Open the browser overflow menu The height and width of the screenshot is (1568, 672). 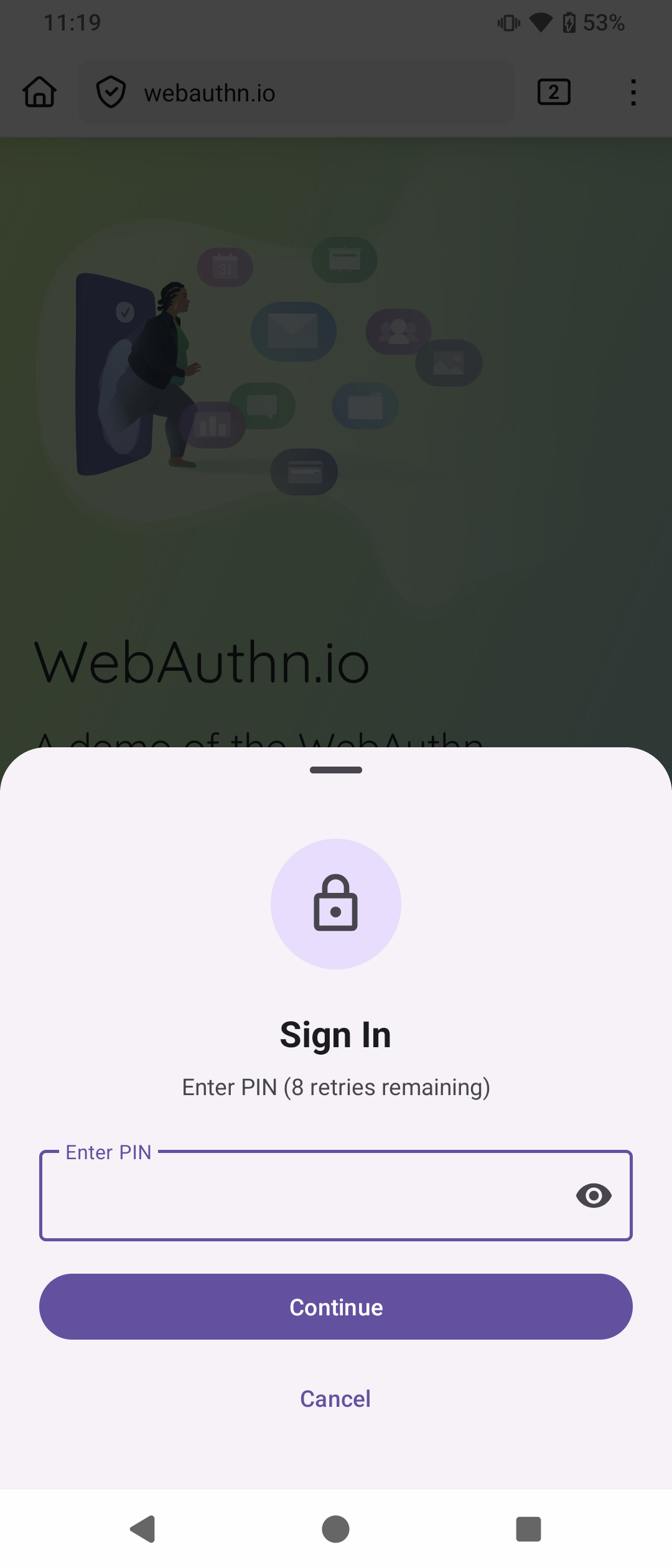click(x=633, y=92)
